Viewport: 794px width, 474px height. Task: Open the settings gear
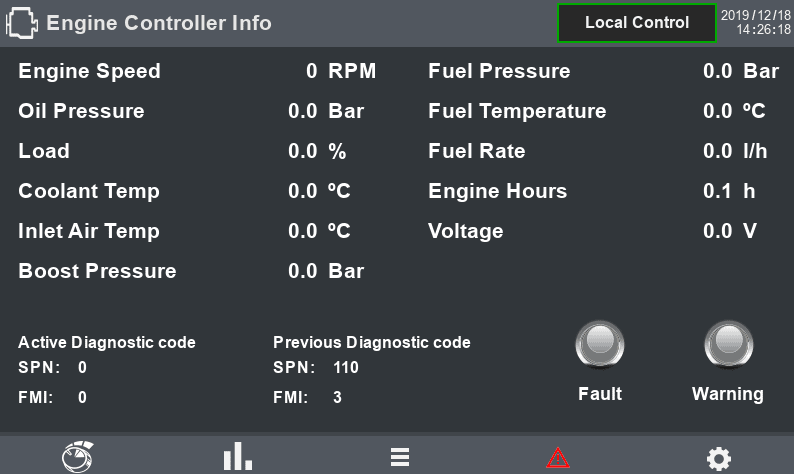click(x=718, y=458)
